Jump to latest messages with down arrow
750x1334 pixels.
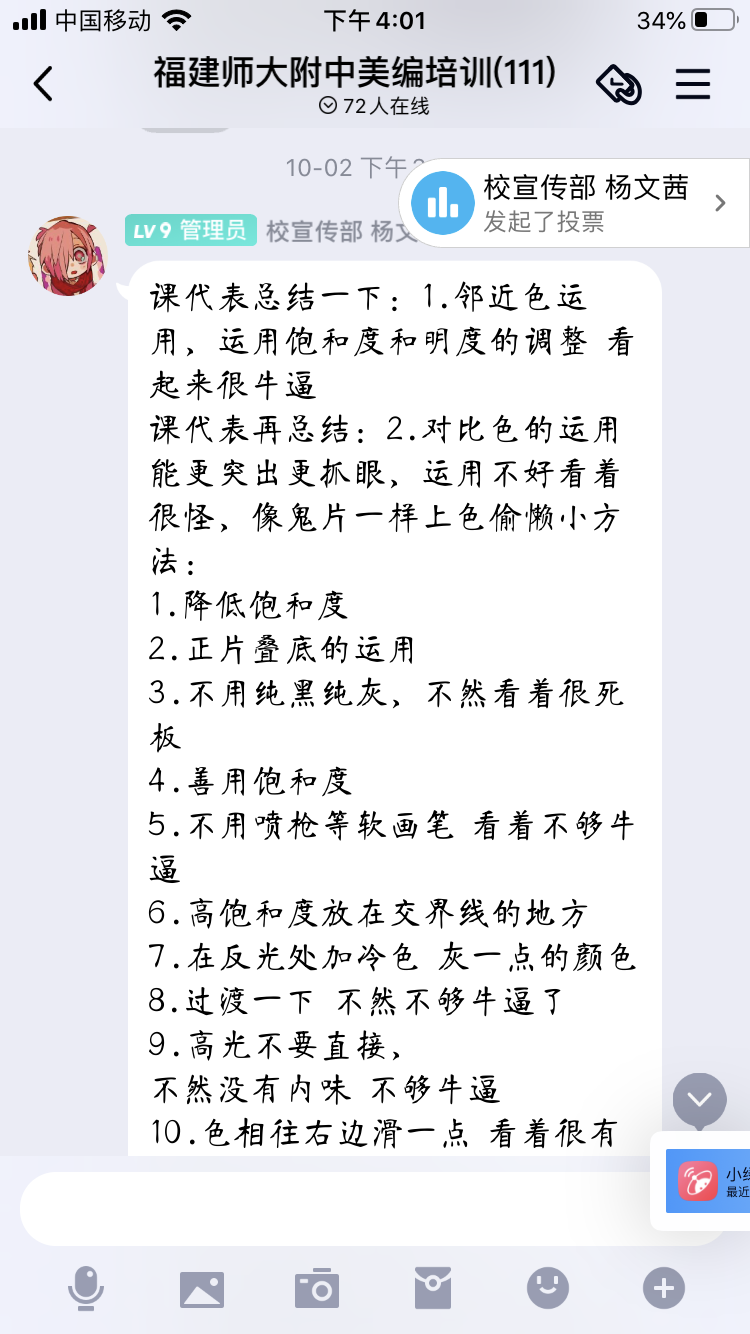click(699, 1100)
